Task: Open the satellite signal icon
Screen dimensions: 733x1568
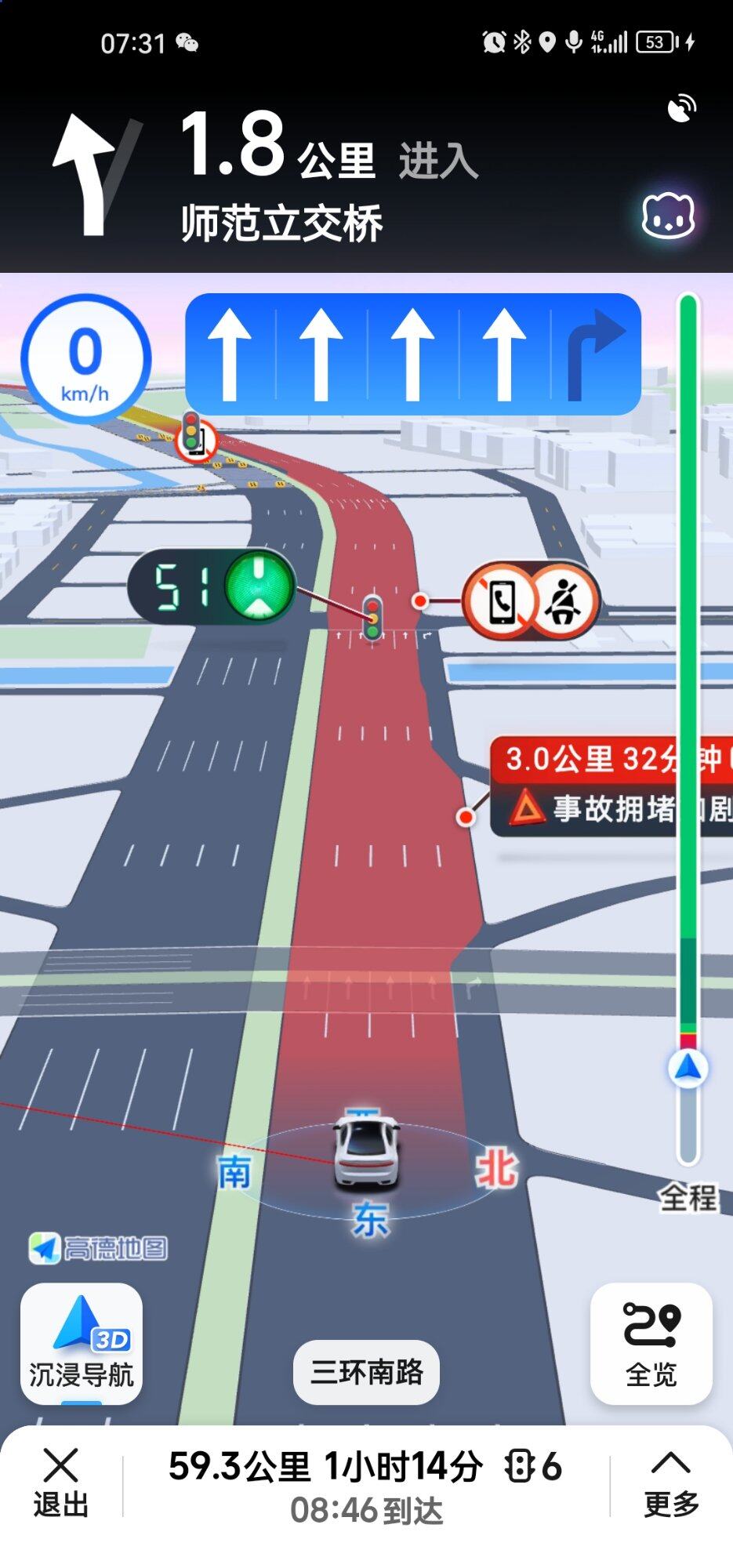Action: coord(681,108)
